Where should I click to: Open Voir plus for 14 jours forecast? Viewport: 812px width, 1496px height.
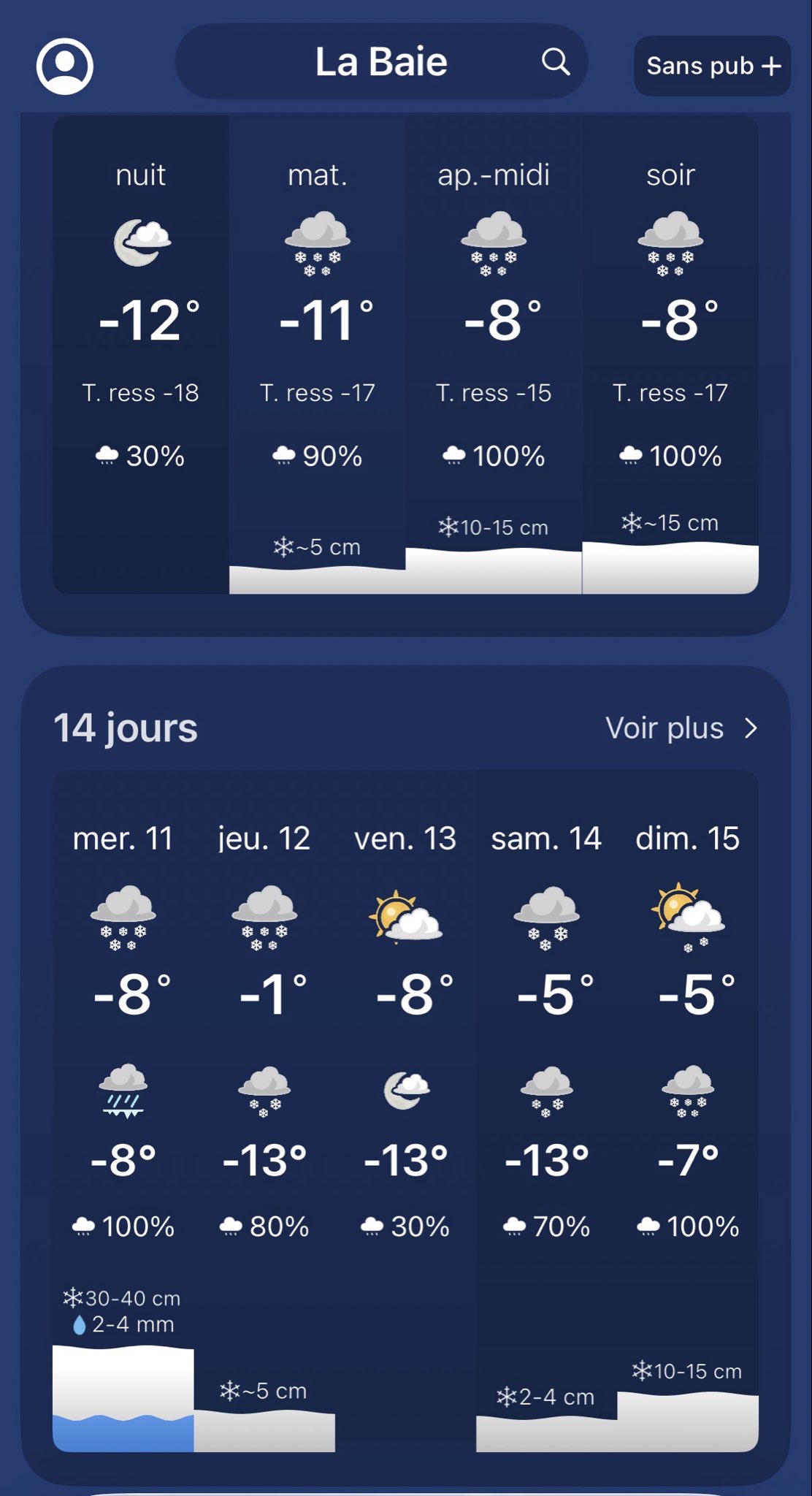681,728
